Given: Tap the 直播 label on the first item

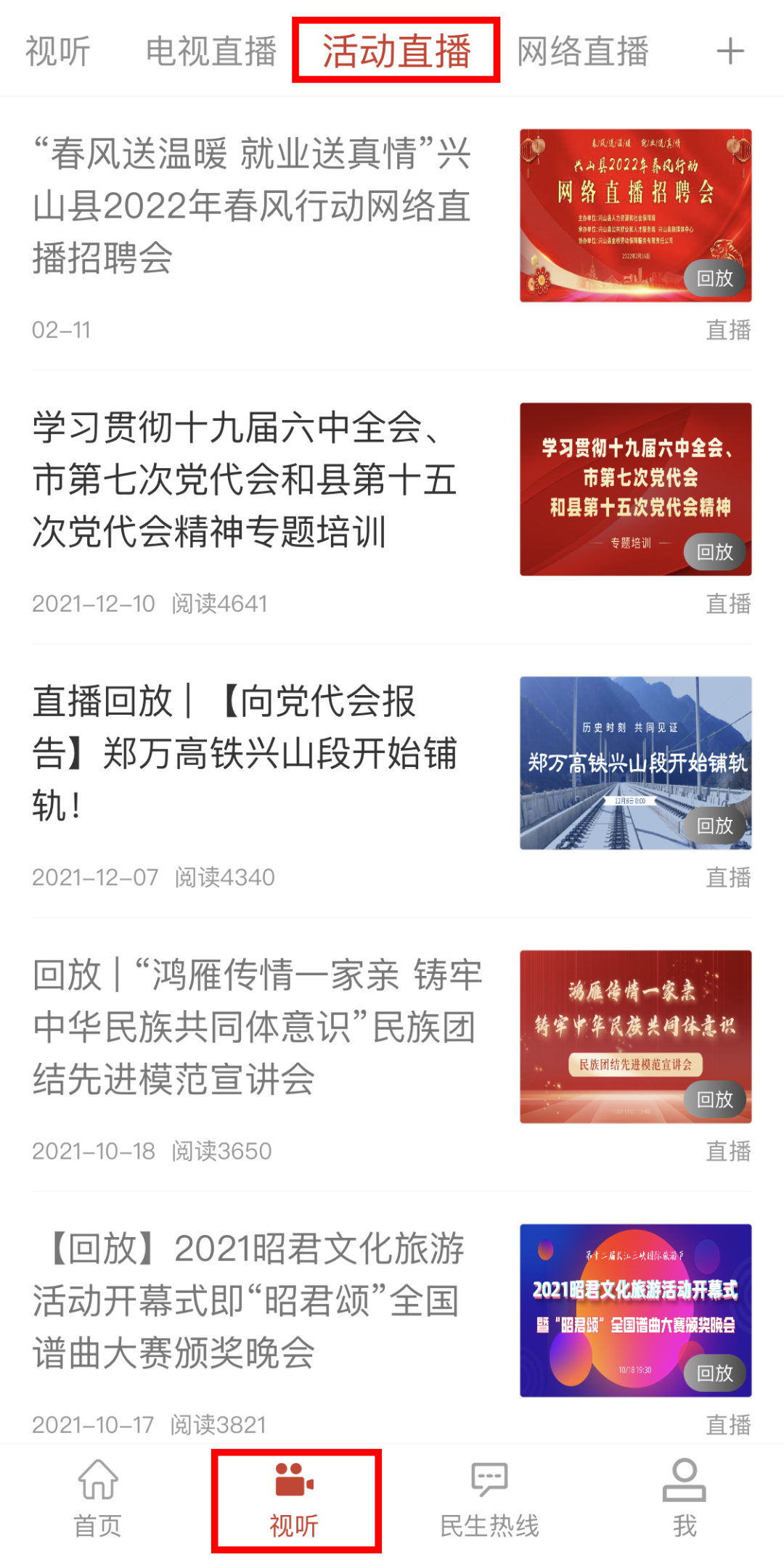Looking at the screenshot, I should 727,330.
